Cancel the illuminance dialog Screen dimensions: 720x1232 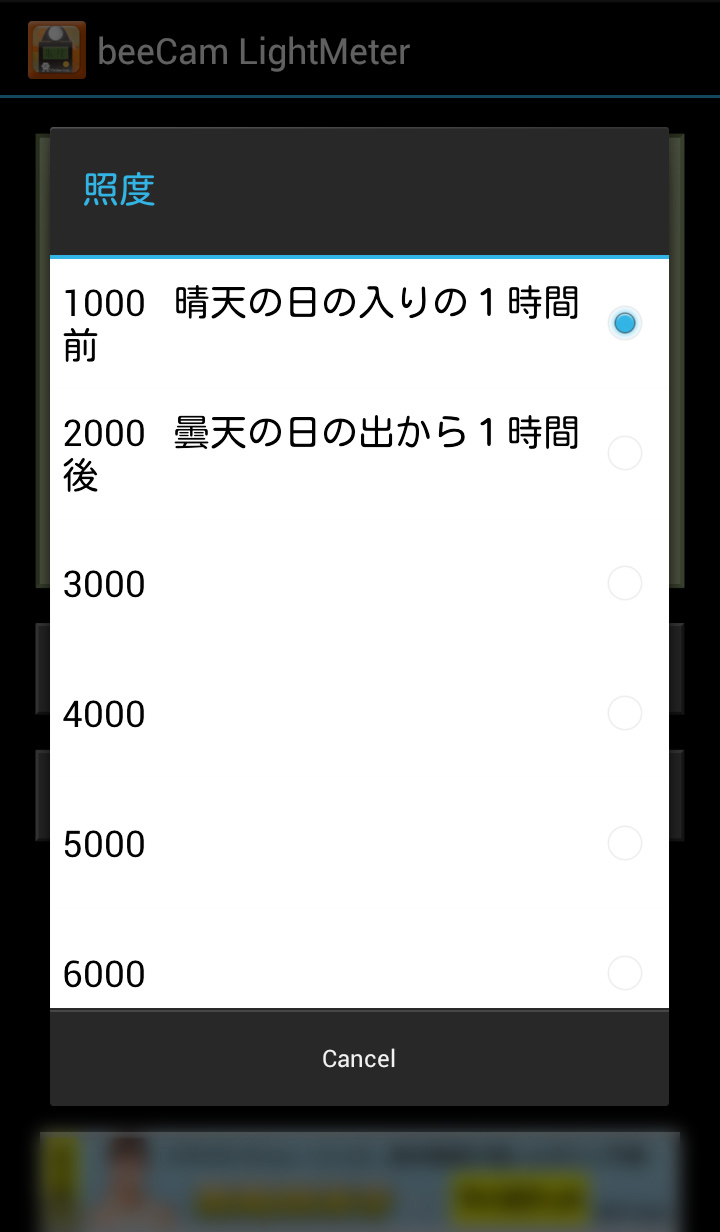point(359,1058)
